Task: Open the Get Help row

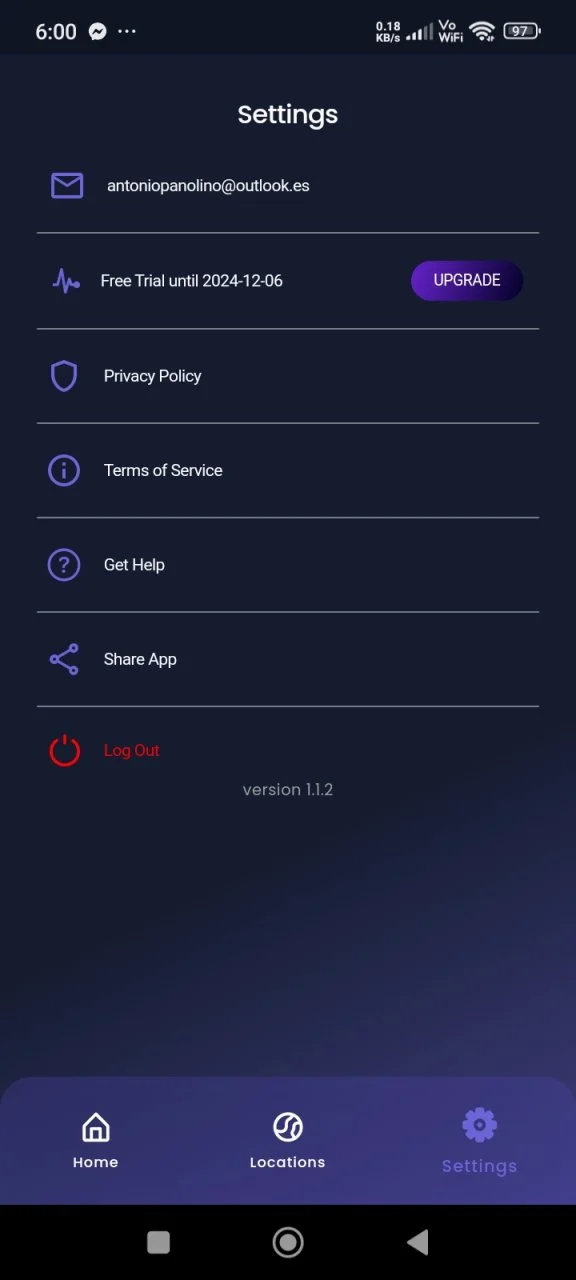Action: point(288,565)
